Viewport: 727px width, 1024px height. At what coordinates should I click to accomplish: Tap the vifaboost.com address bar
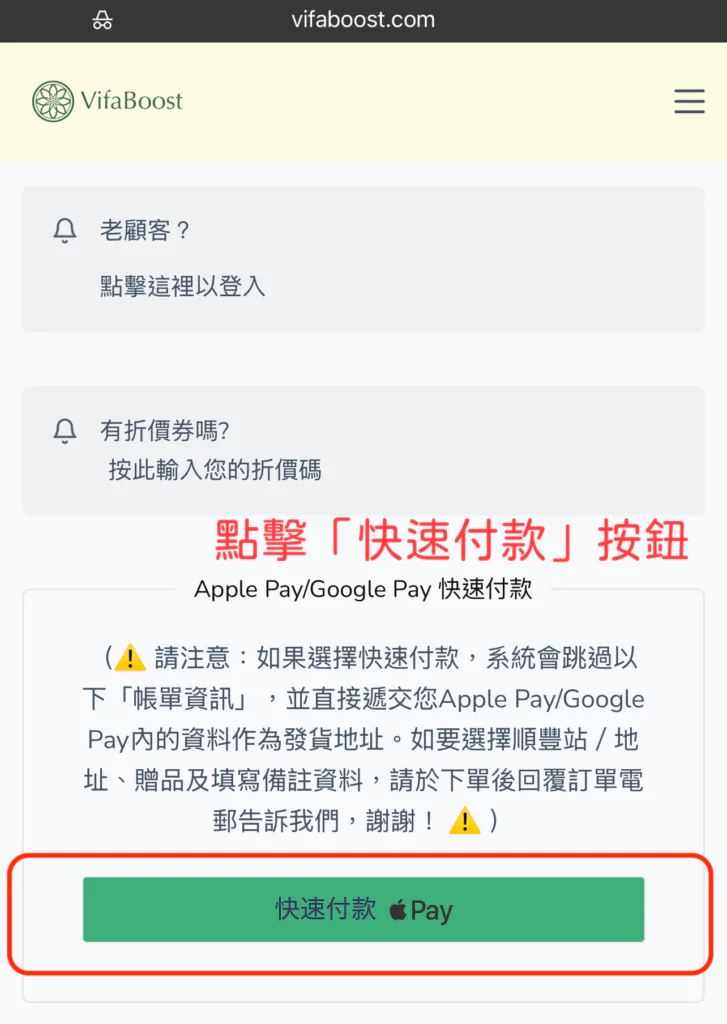(x=363, y=20)
